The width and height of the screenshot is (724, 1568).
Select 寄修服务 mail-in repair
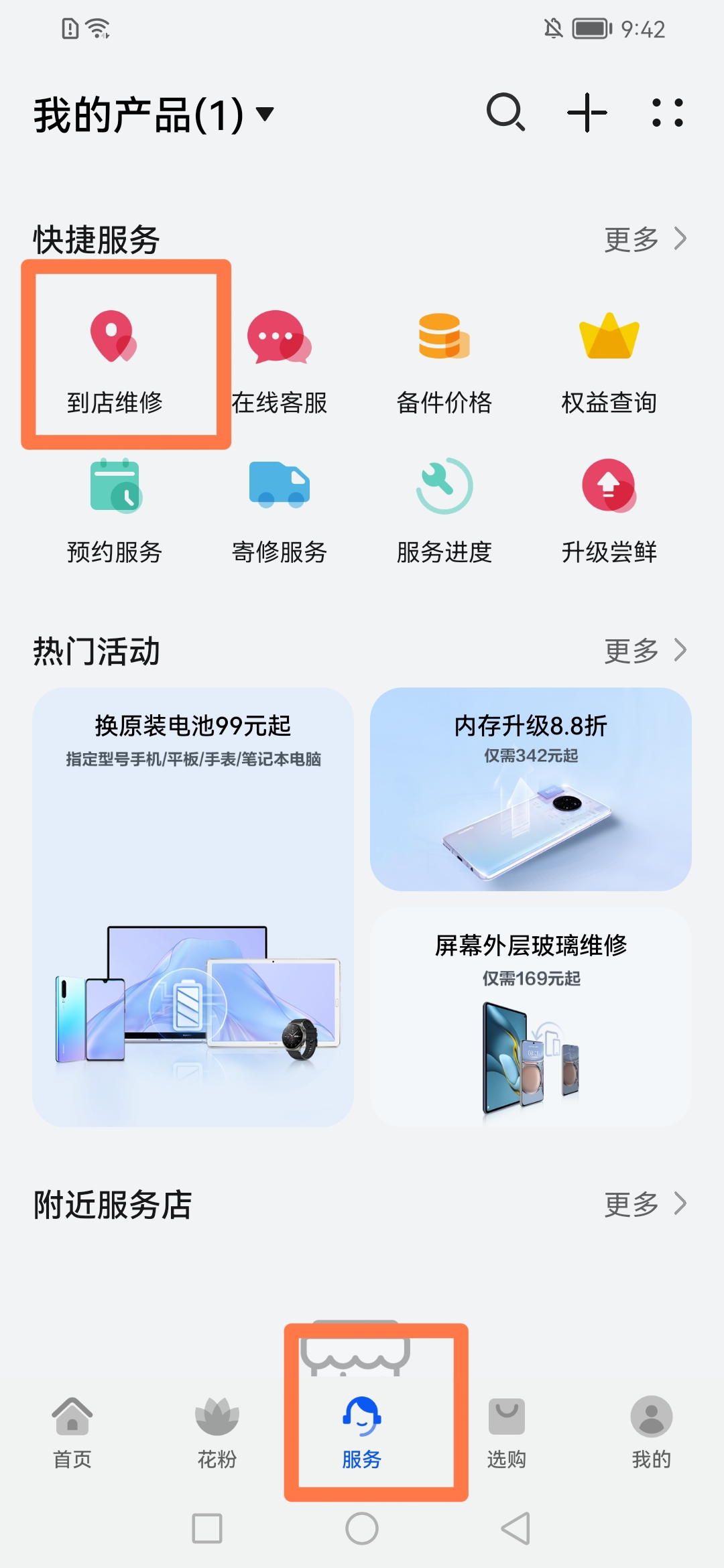click(x=280, y=509)
